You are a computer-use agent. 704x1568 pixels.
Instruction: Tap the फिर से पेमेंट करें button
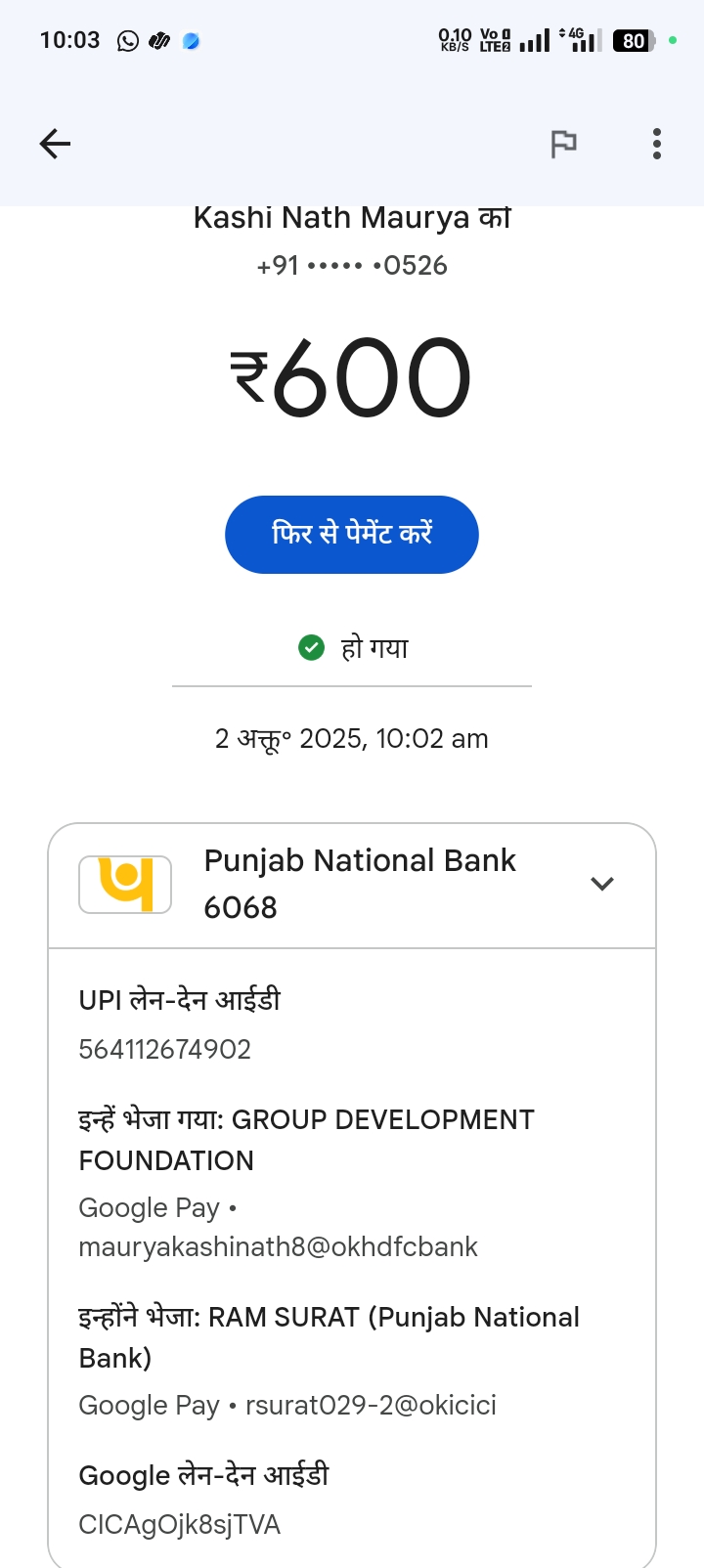point(352,535)
